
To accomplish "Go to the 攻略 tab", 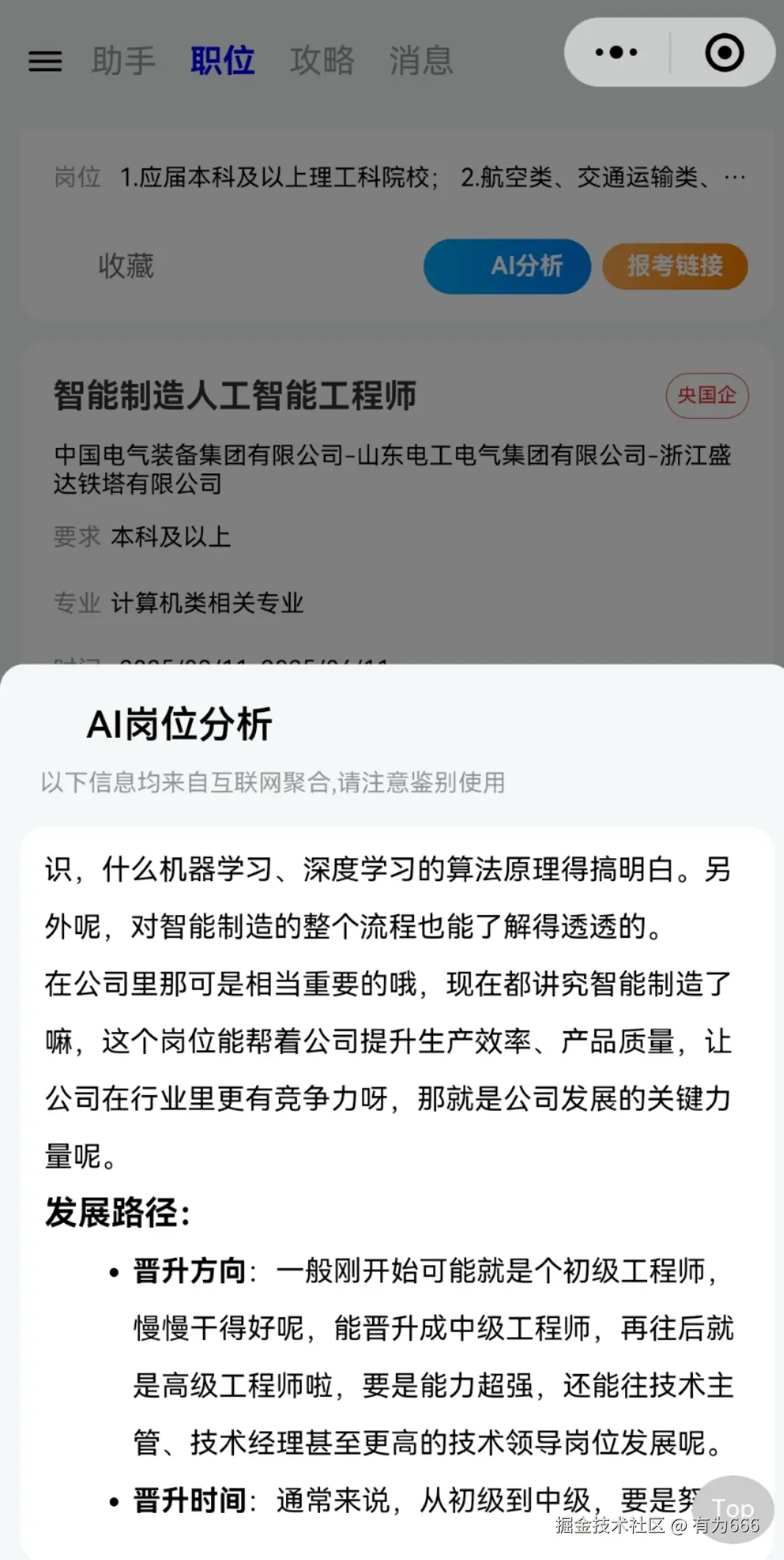I will [x=322, y=60].
